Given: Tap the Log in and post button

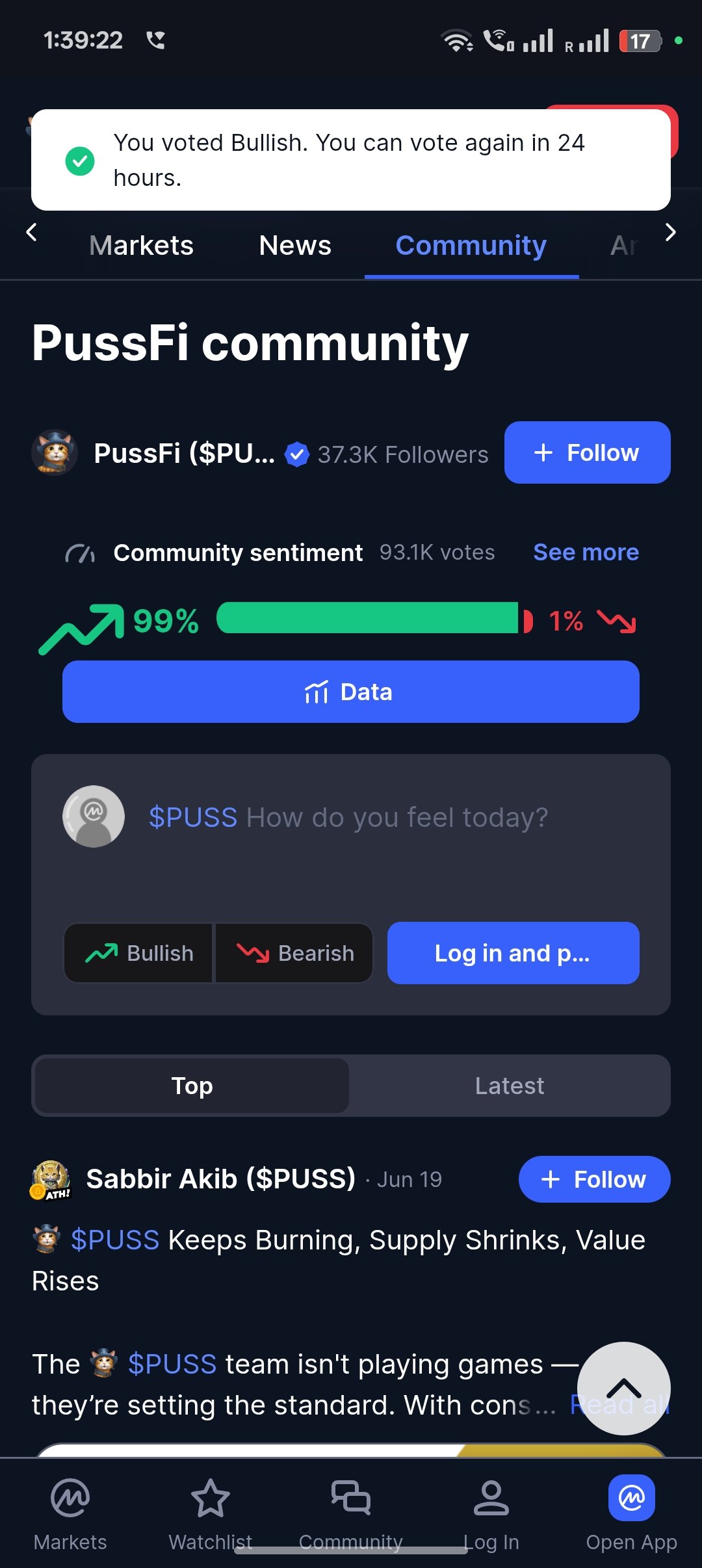Looking at the screenshot, I should coord(513,953).
